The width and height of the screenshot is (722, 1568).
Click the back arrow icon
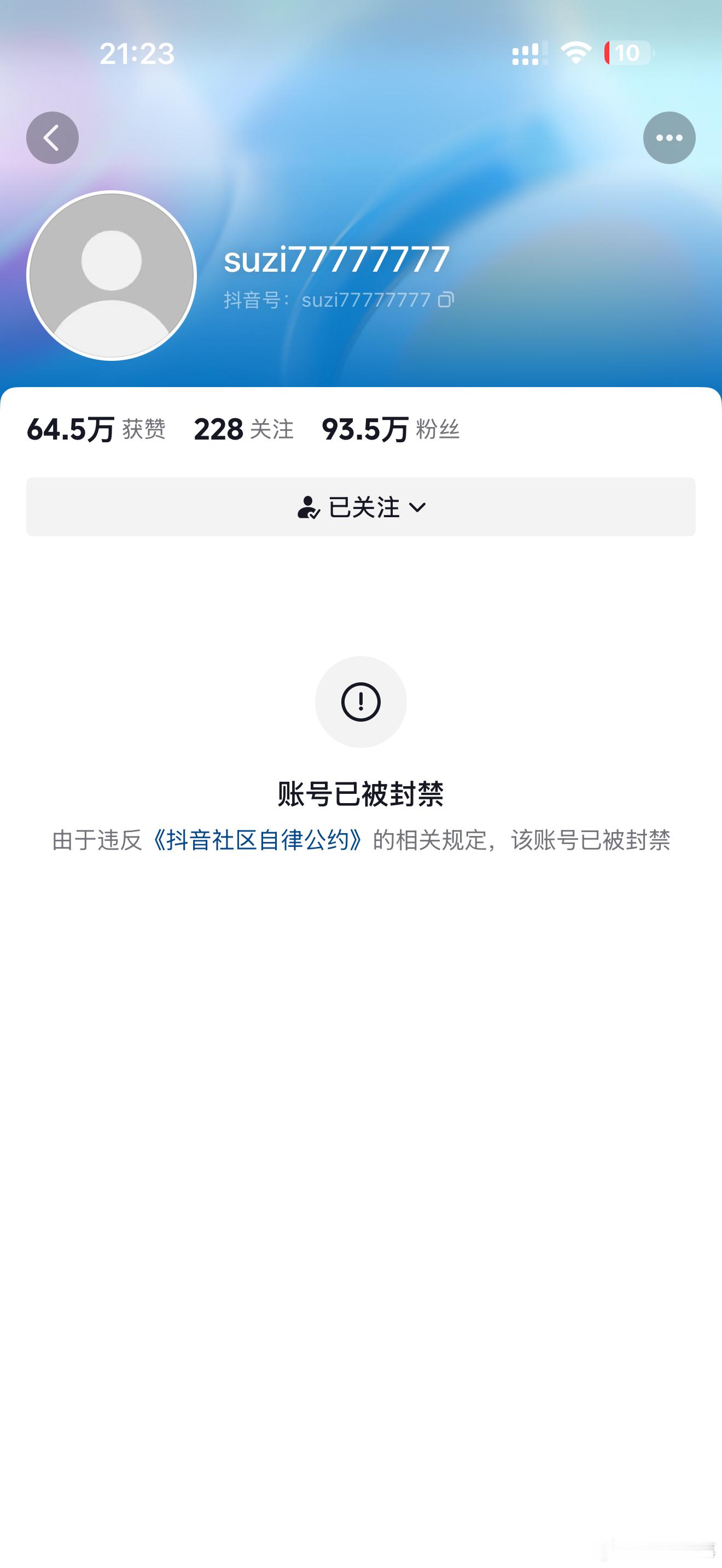pos(53,138)
